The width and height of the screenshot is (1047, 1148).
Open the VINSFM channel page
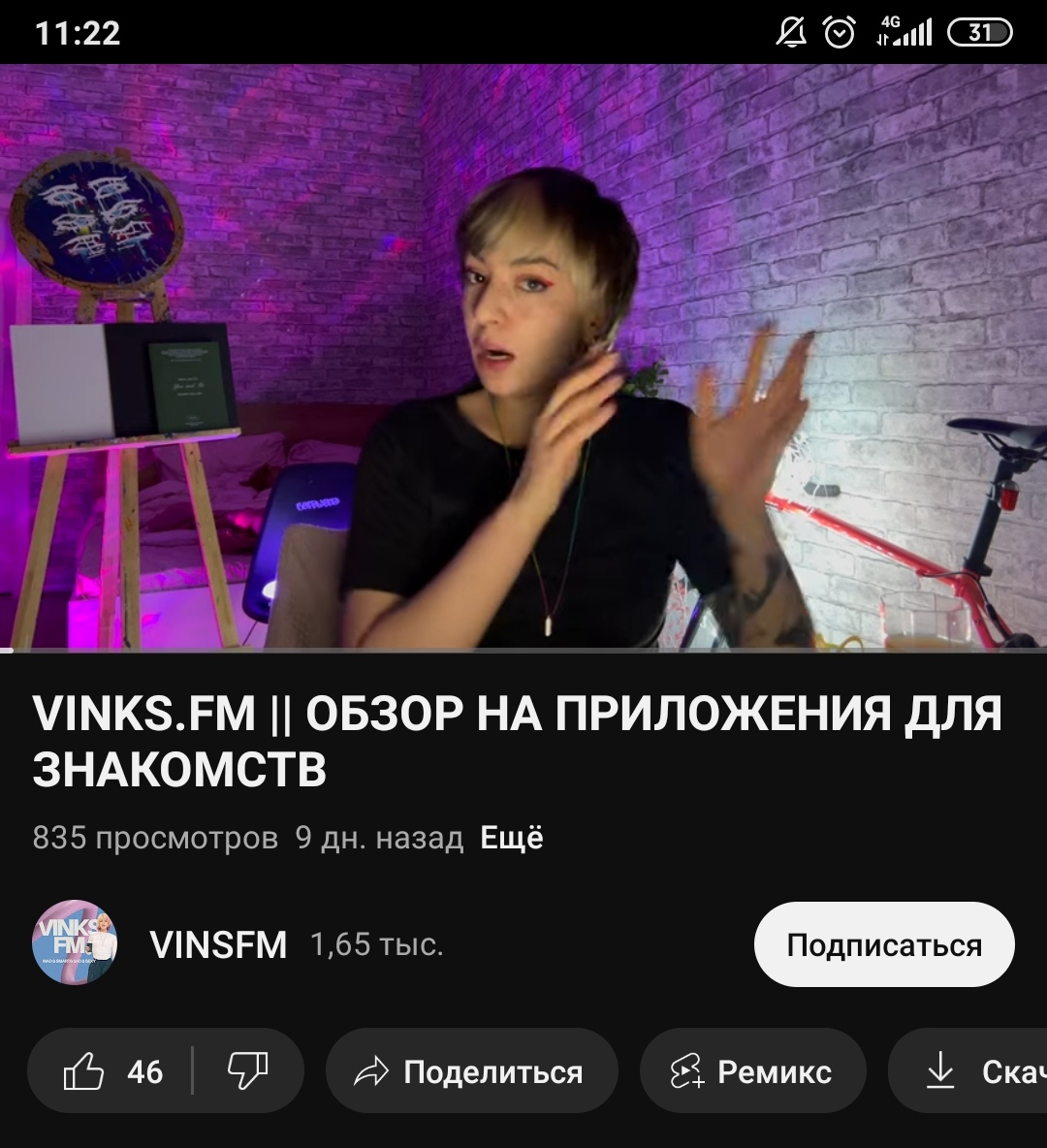[x=218, y=944]
